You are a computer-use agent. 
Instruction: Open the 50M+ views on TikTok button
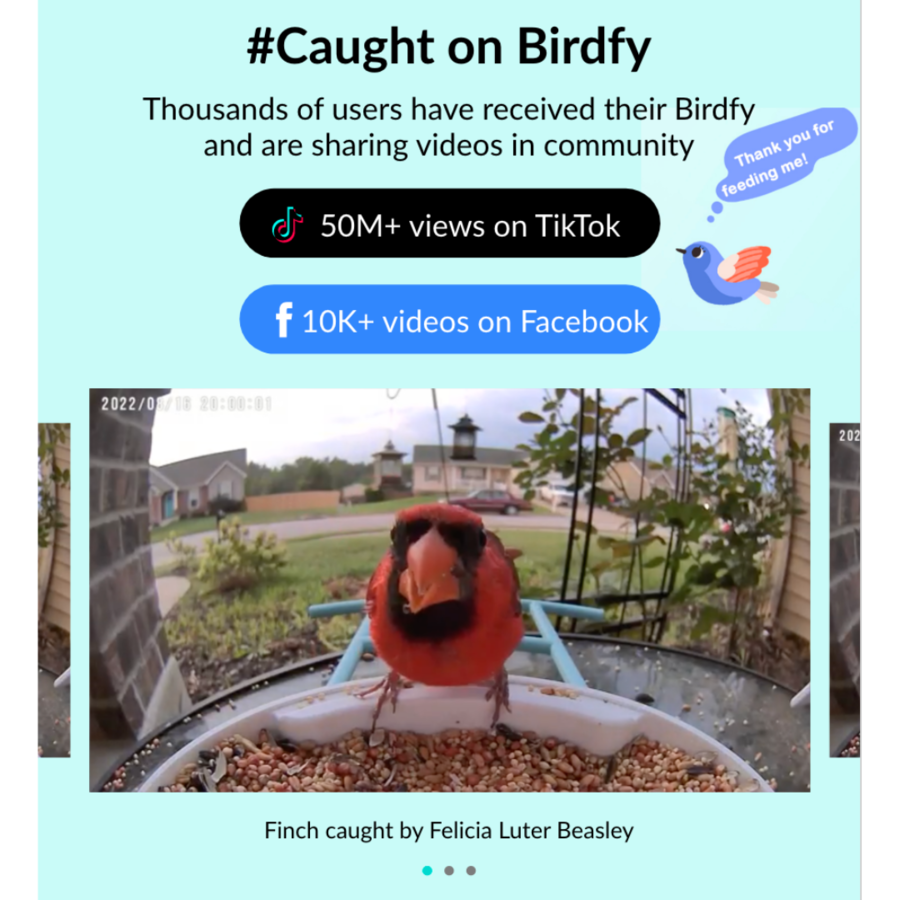(x=449, y=224)
